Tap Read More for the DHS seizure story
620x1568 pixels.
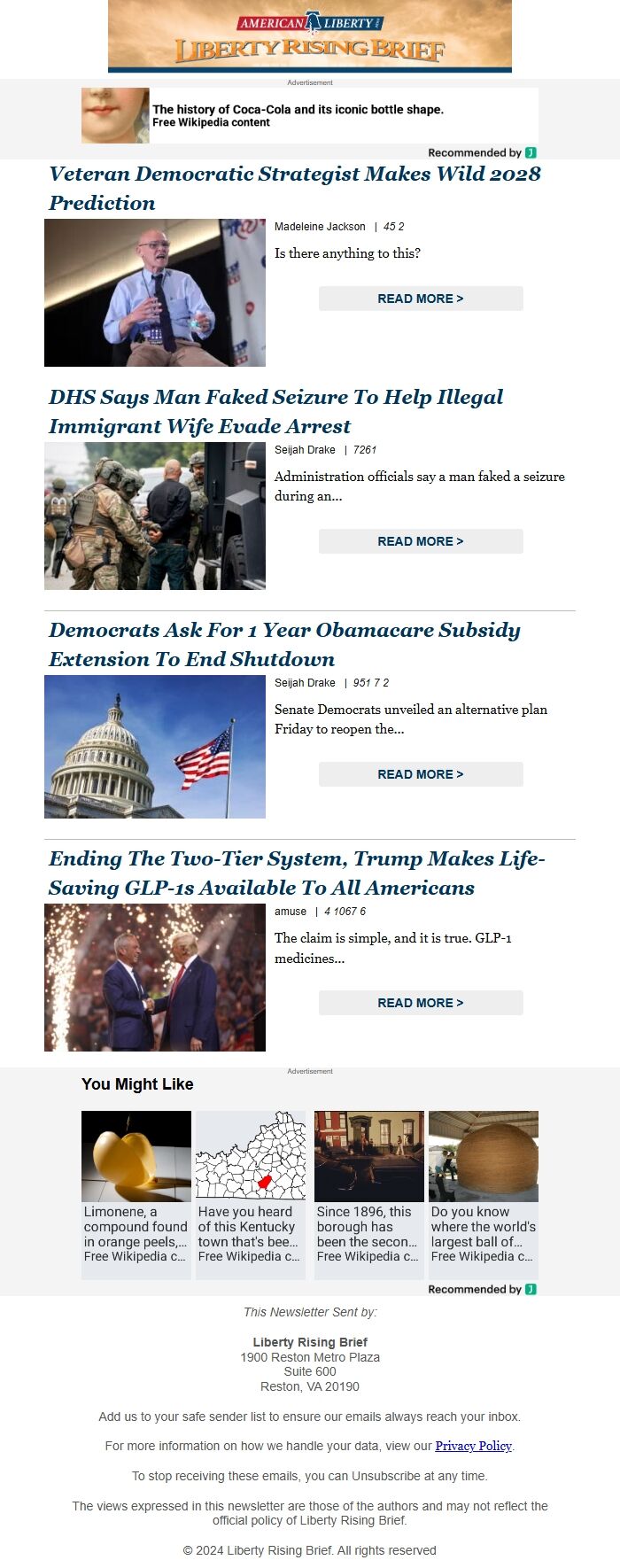(420, 541)
